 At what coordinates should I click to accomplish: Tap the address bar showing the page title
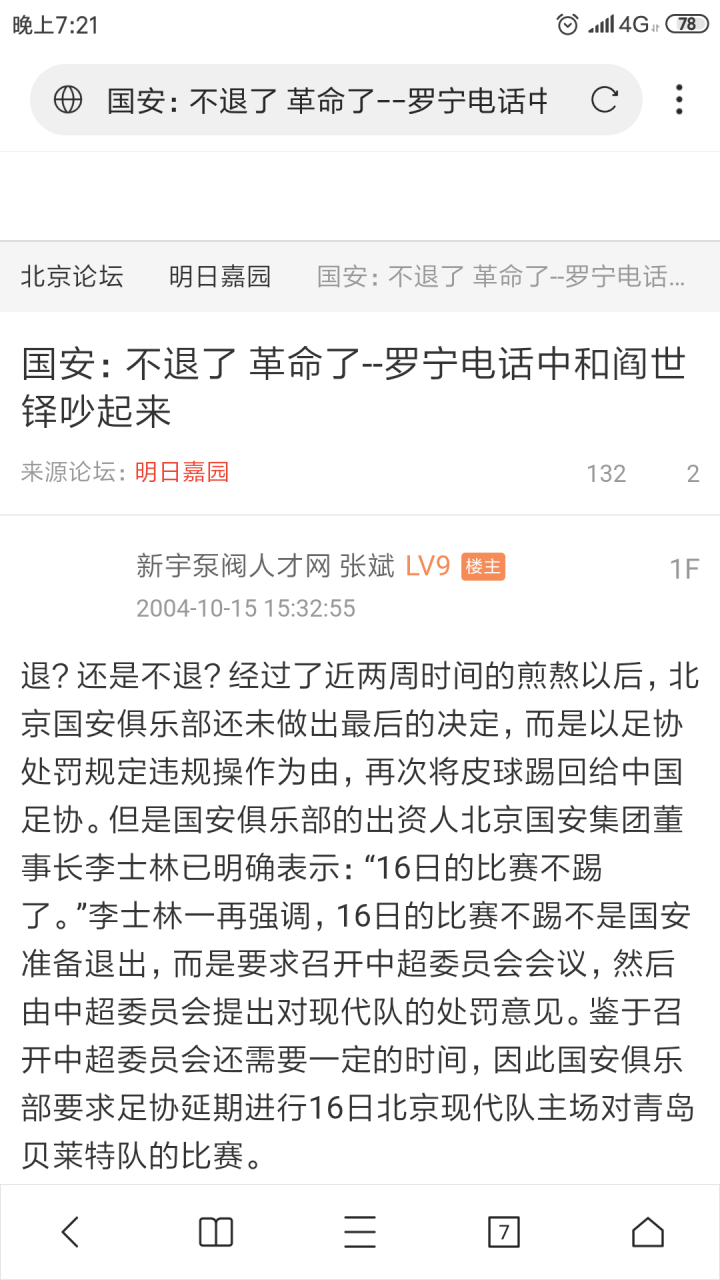coord(327,100)
